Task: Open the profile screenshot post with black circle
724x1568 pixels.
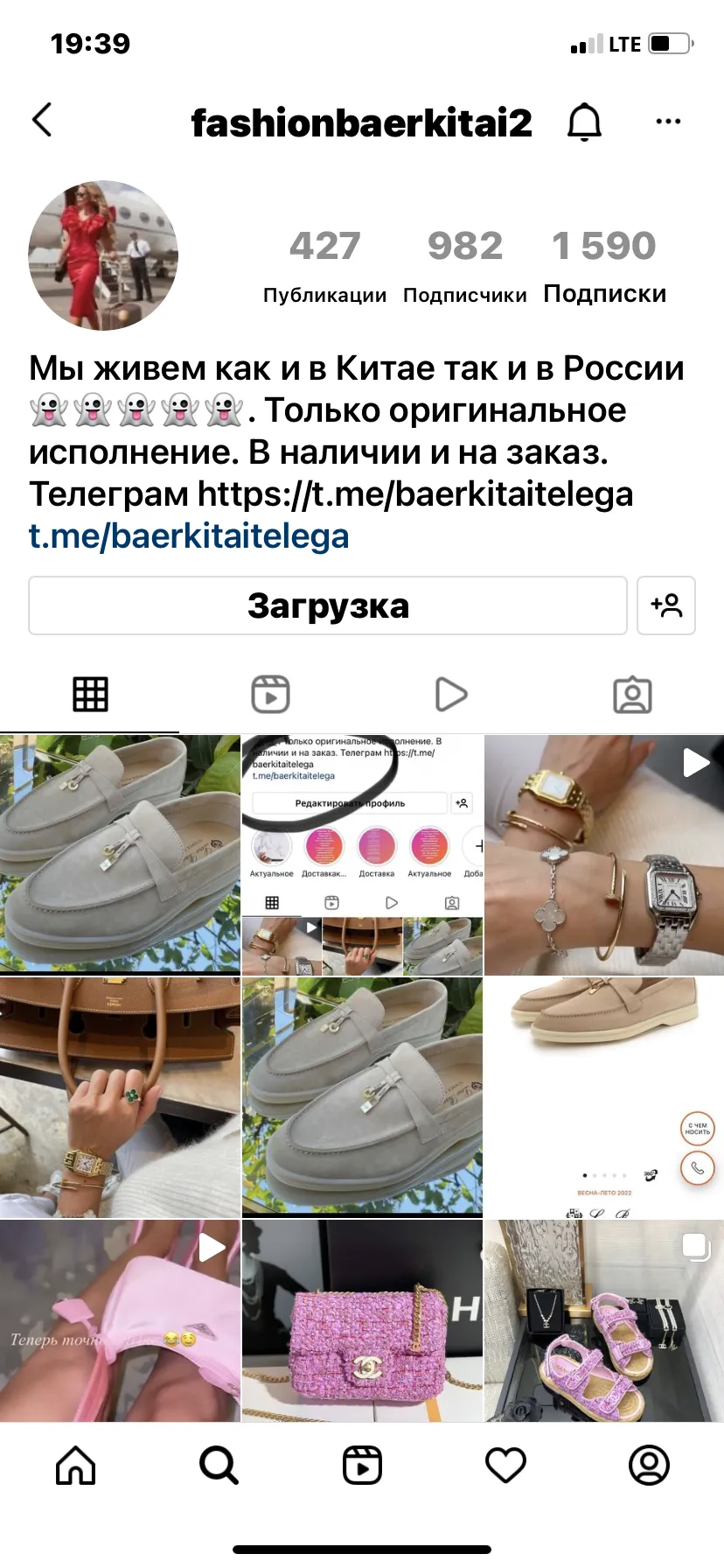Action: pos(362,855)
